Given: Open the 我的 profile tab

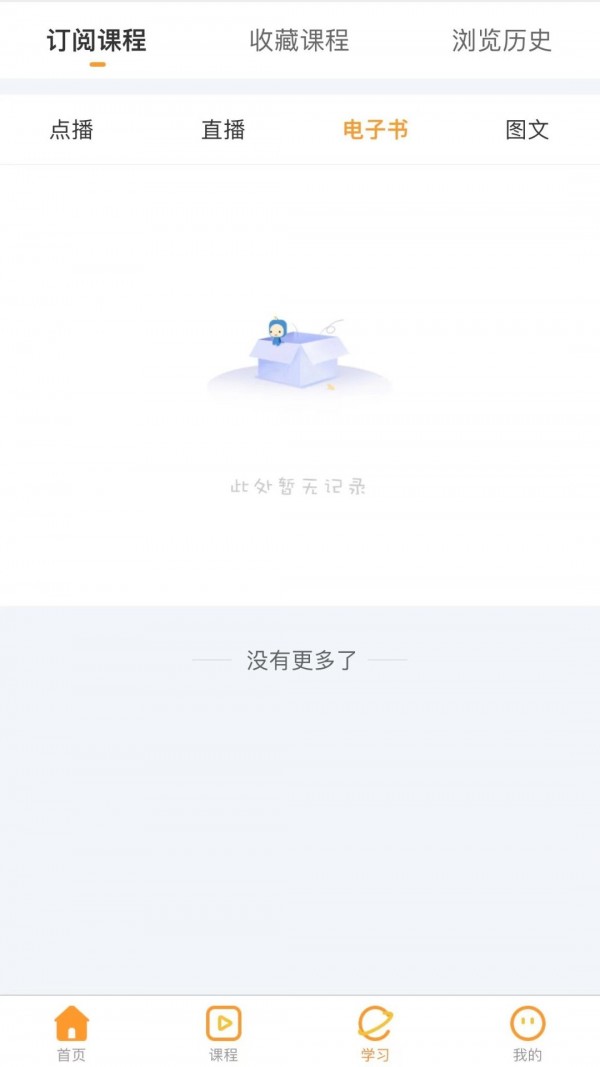Looking at the screenshot, I should pyautogui.click(x=527, y=1032).
